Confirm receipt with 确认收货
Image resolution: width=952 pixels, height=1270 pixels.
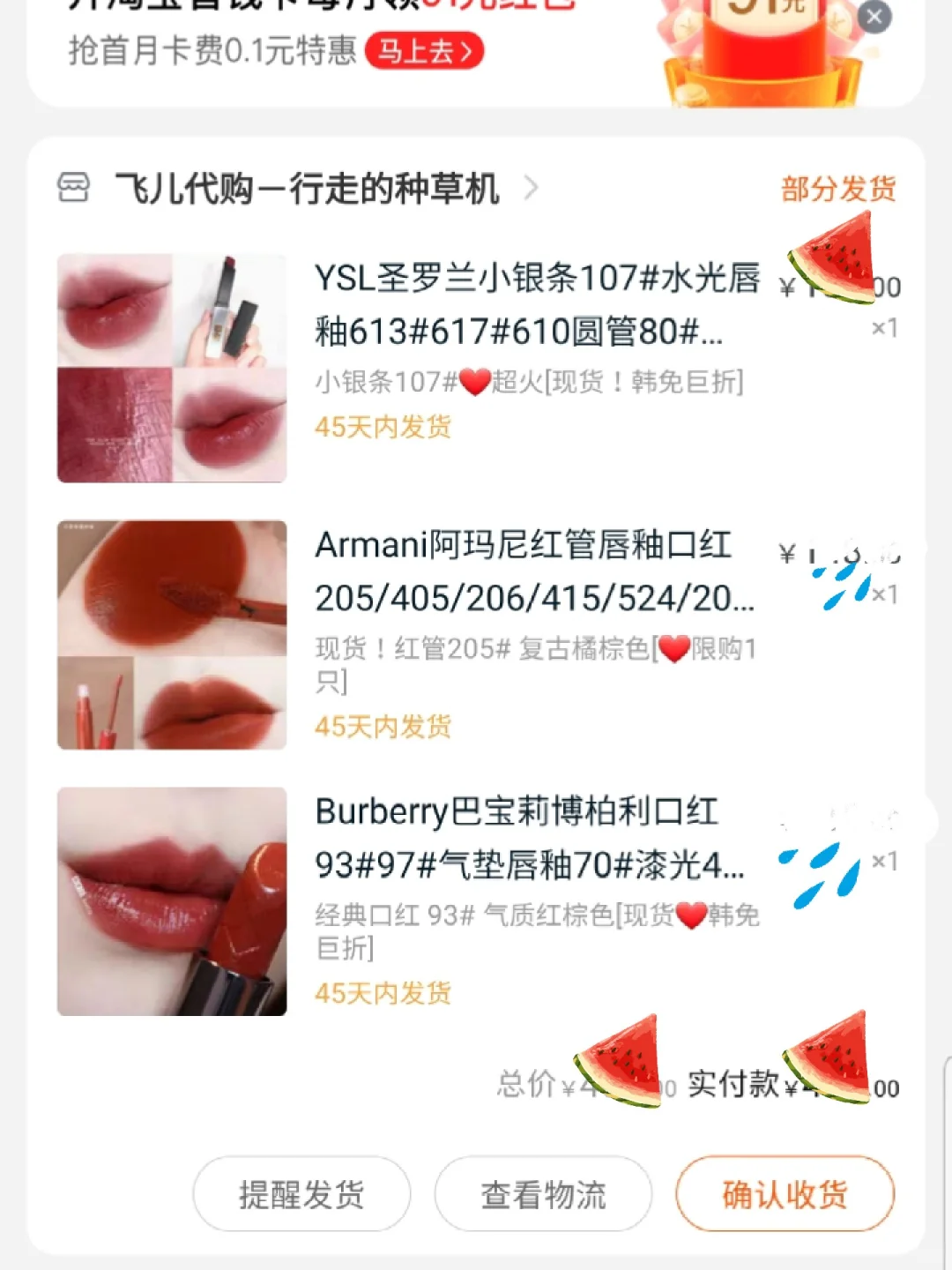pos(785,1194)
